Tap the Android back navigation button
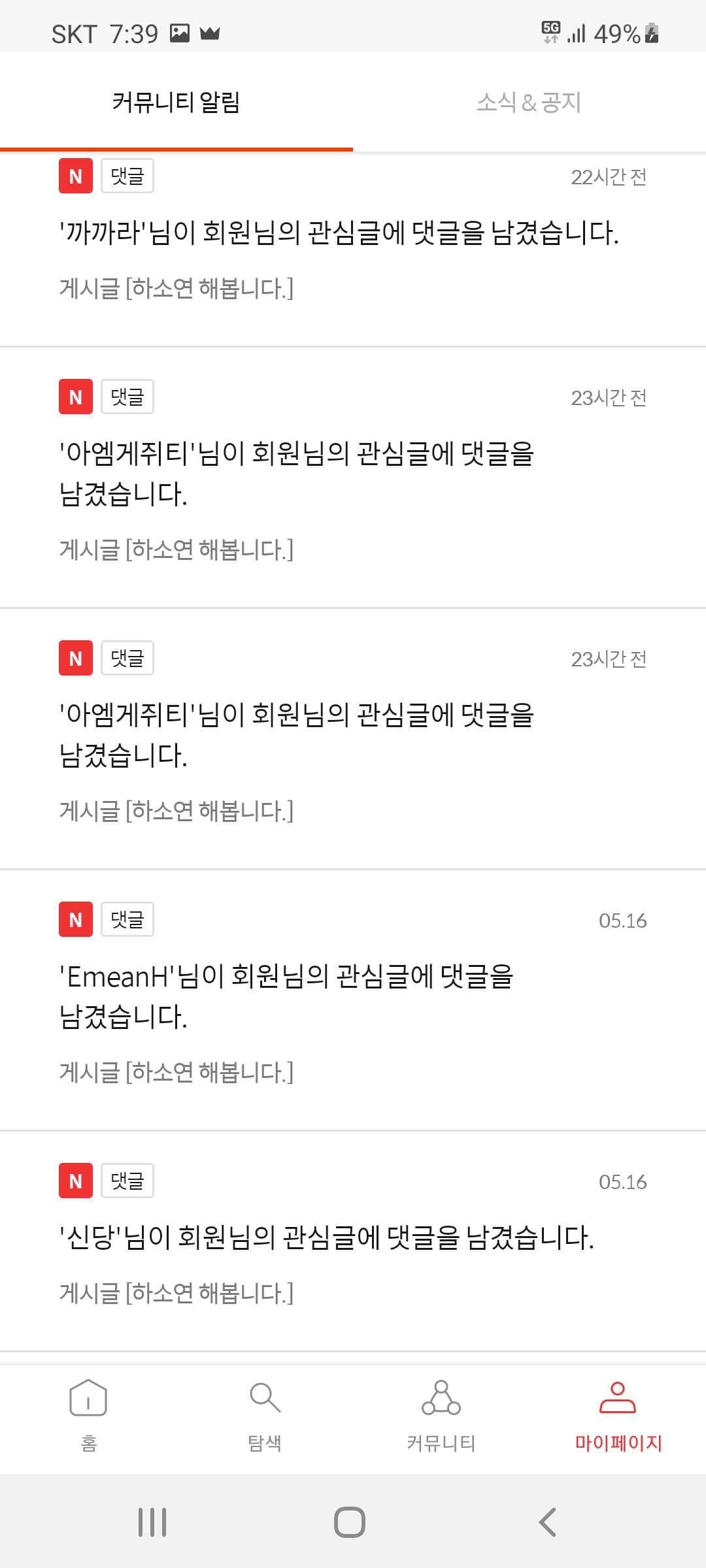This screenshot has width=706, height=1568. pos(546,1521)
